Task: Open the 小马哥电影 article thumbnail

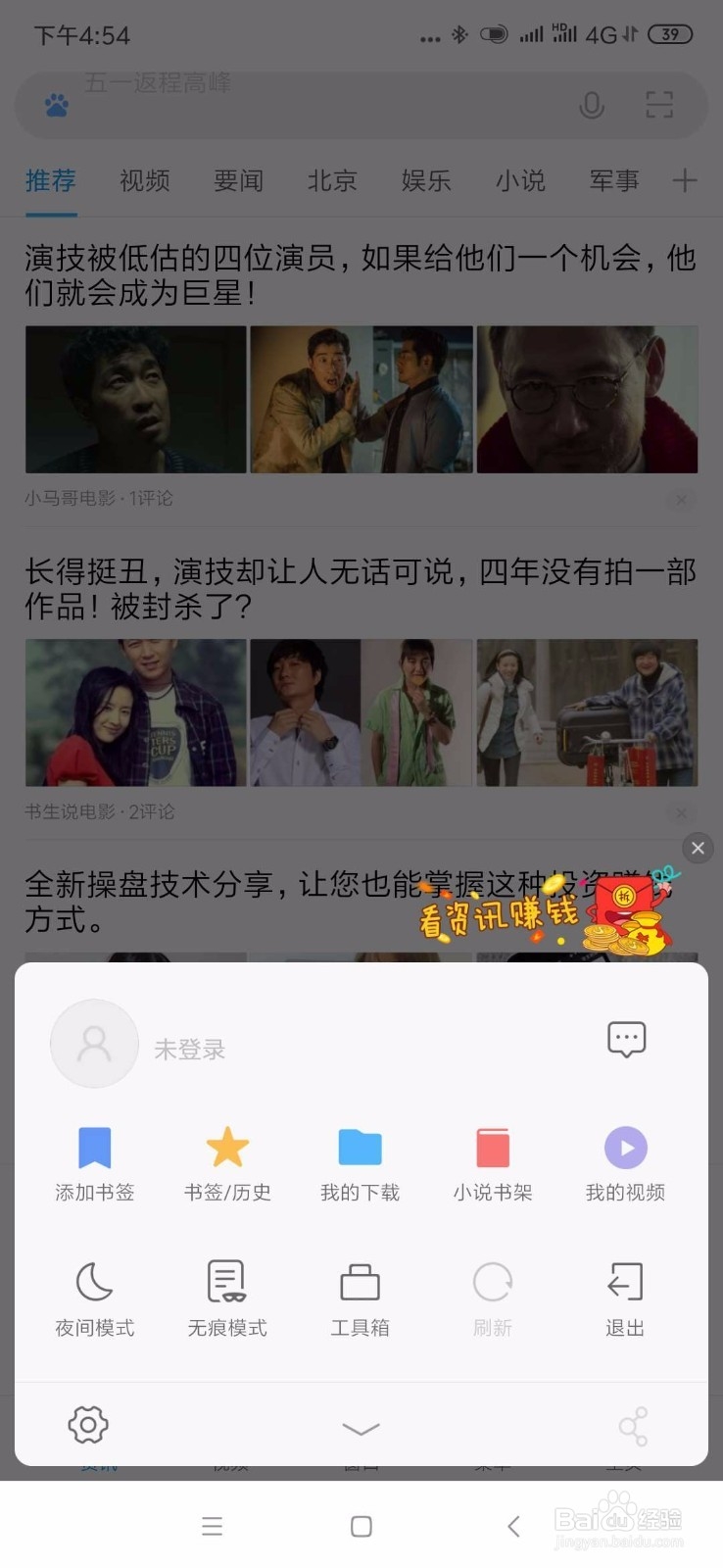Action: (135, 399)
